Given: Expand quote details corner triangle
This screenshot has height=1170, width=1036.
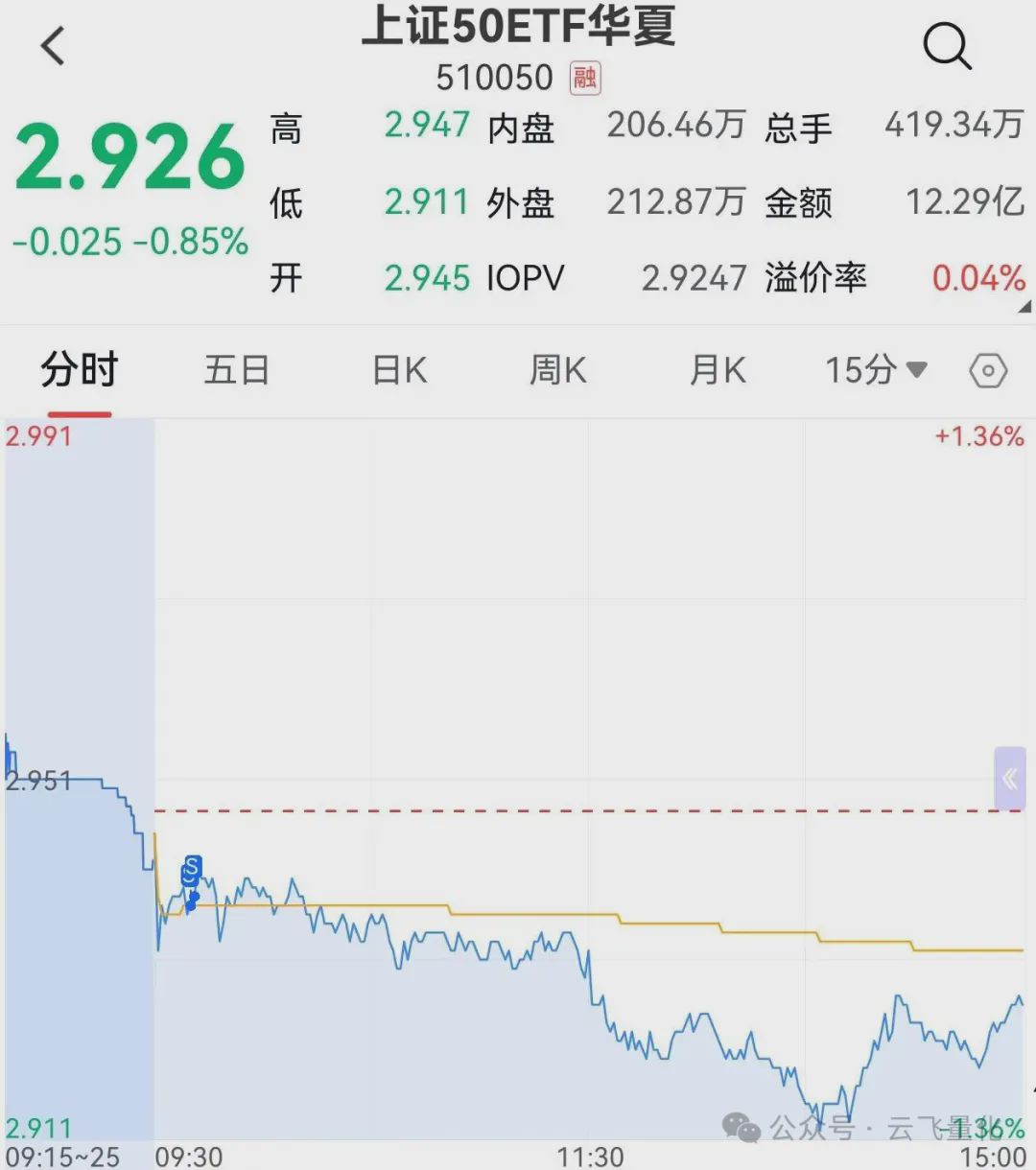Looking at the screenshot, I should (1024, 307).
